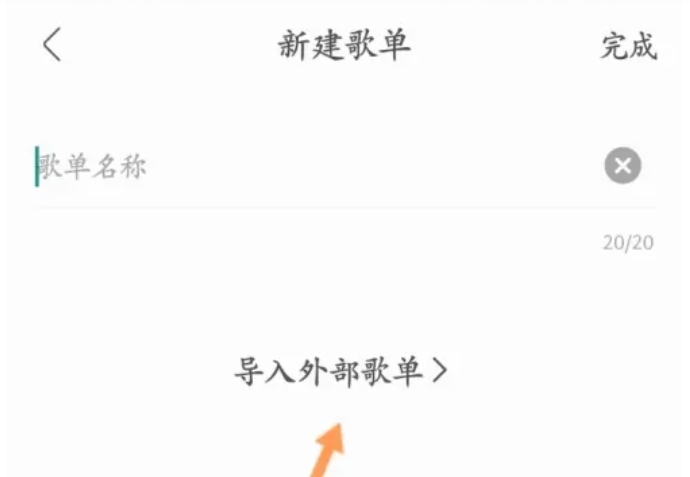Go back from the 新建歌单 screen

(52, 46)
